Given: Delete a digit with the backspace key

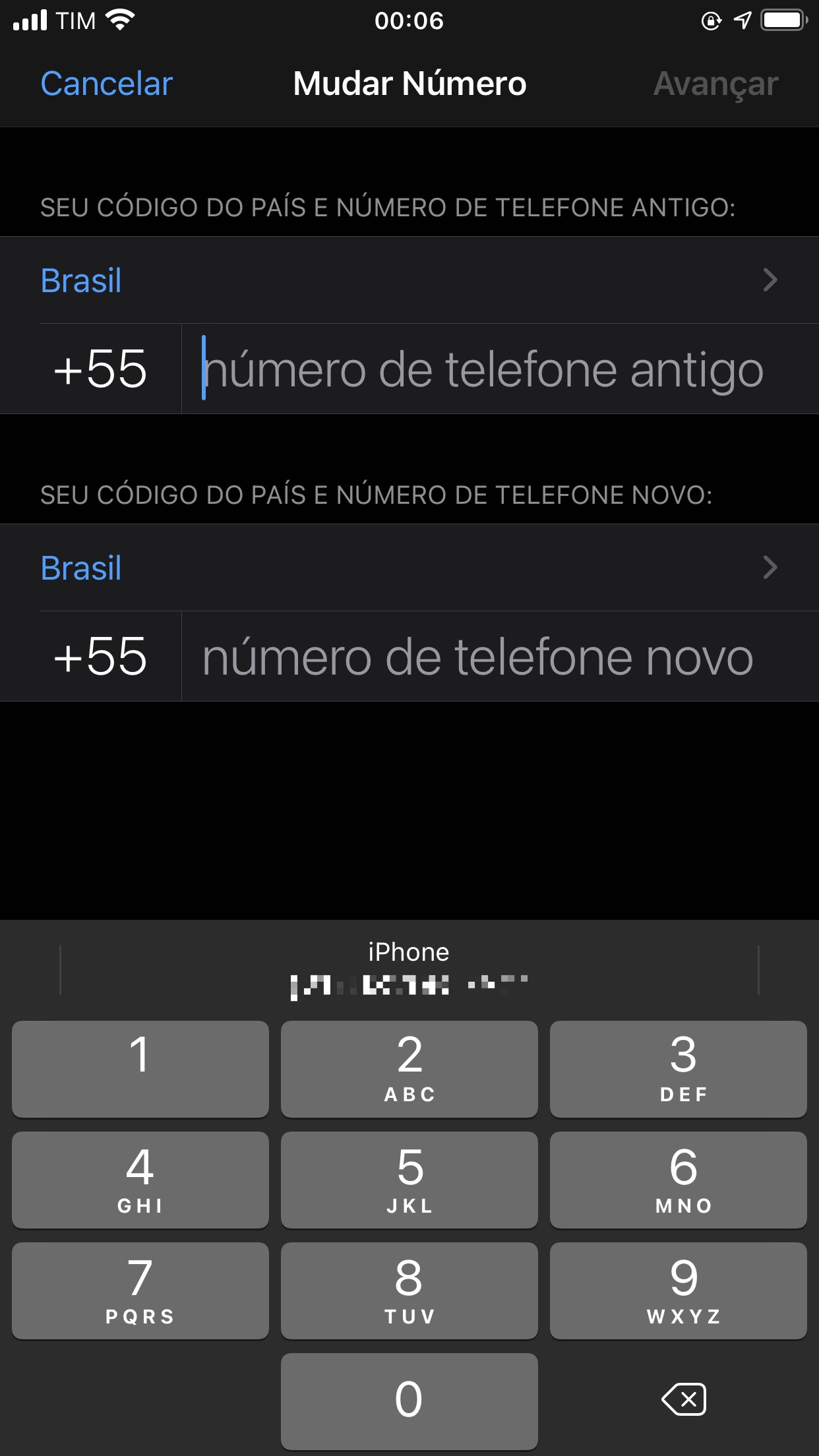Looking at the screenshot, I should pos(684,1399).
